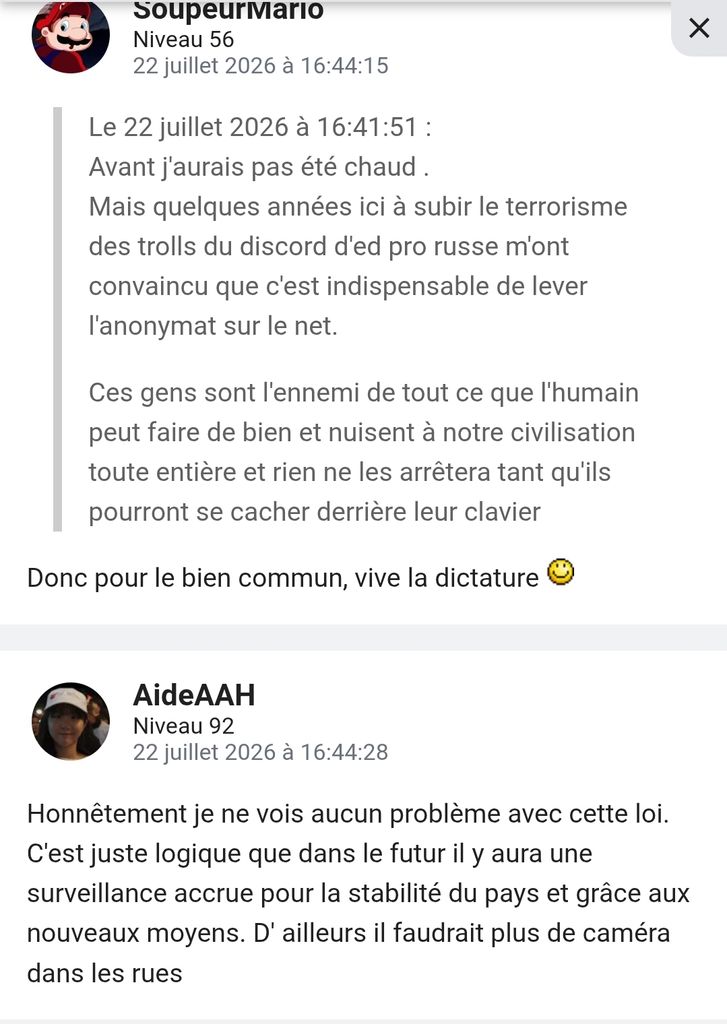Open AideAAH's profile avatar
Screen dimensions: 727x1024
click(x=71, y=722)
